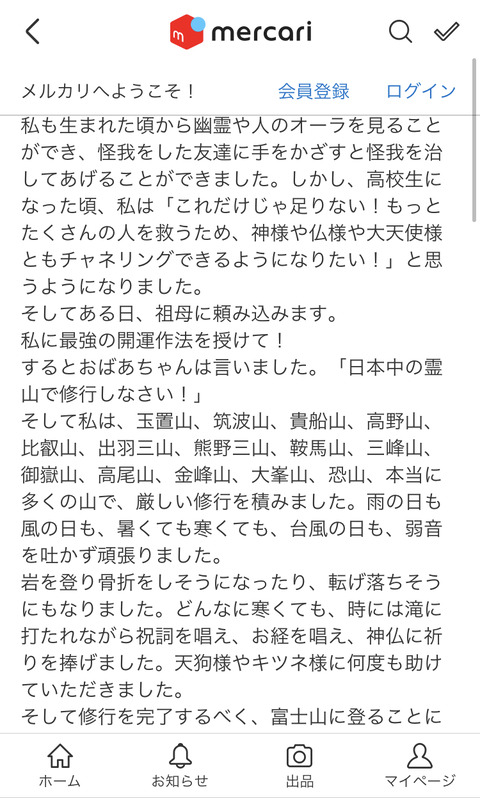Open the ログイン login link
Image resolution: width=480 pixels, height=798 pixels.
pyautogui.click(x=420, y=92)
